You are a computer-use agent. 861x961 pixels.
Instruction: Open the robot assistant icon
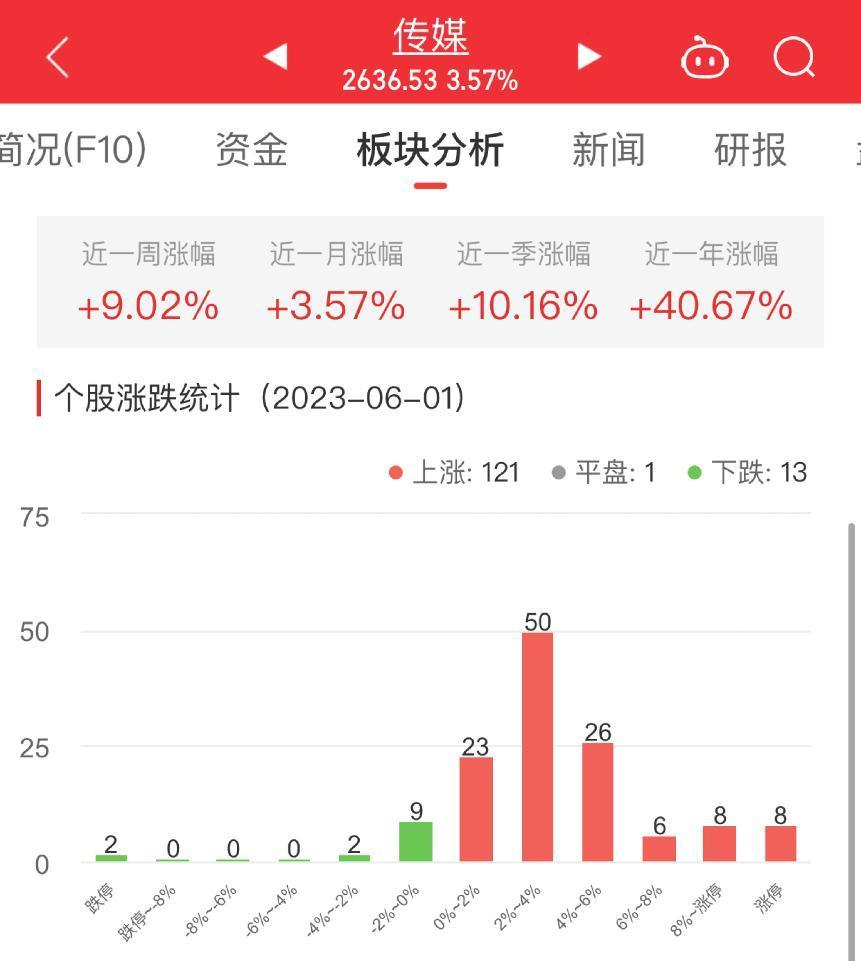click(x=705, y=57)
